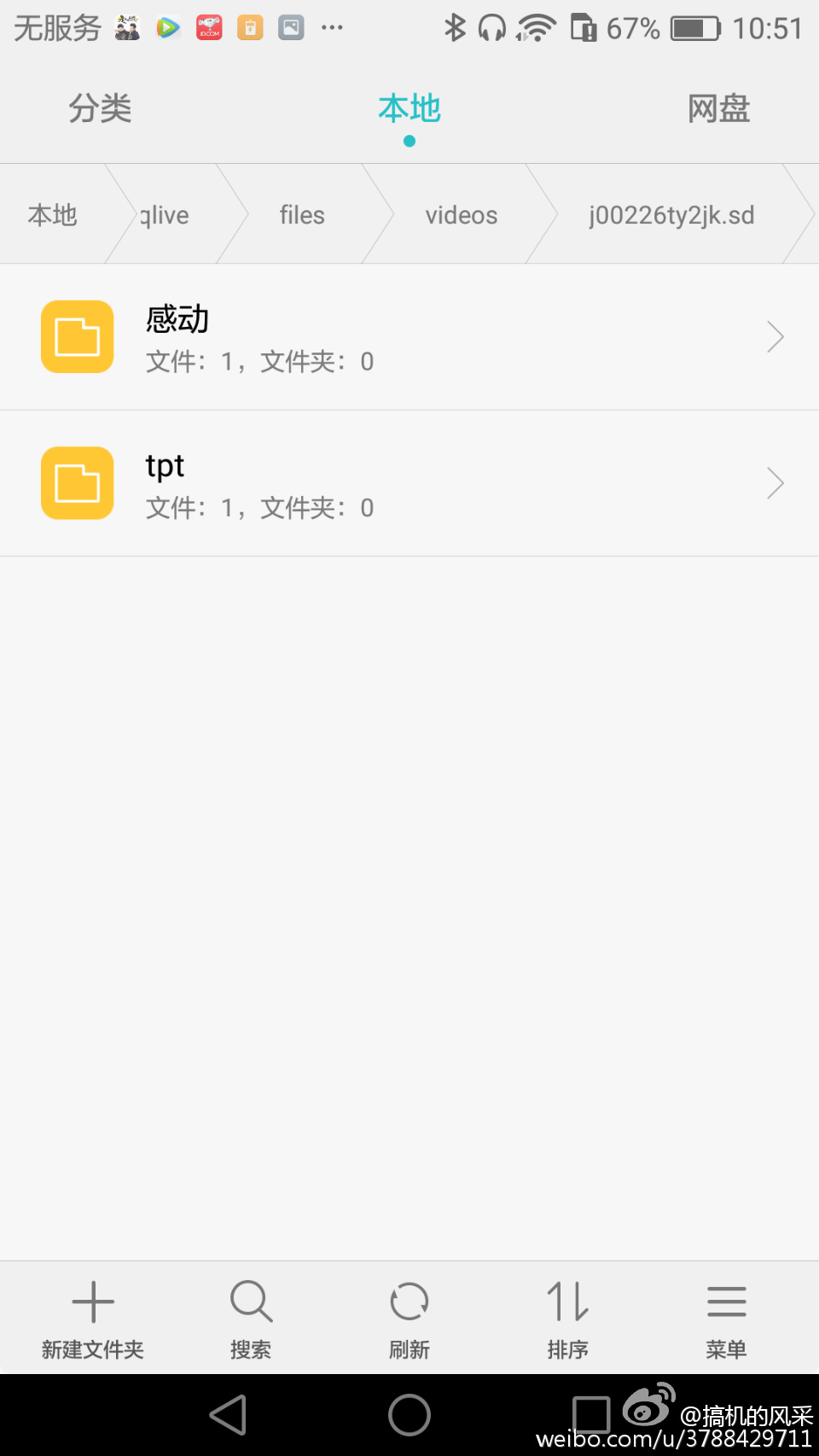Open the tpt folder icon
This screenshot has height=1456, width=819.
[x=77, y=483]
